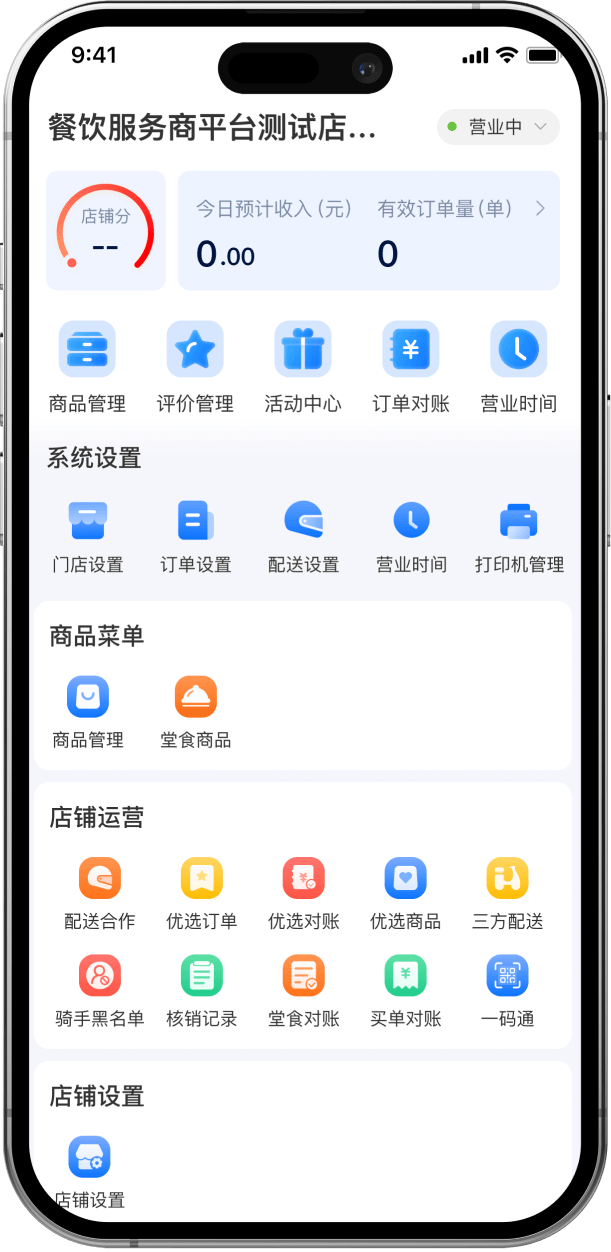Screen dimensions: 611x1252
Task: Open 核销记录 verification records
Action: pyautogui.click(x=202, y=990)
